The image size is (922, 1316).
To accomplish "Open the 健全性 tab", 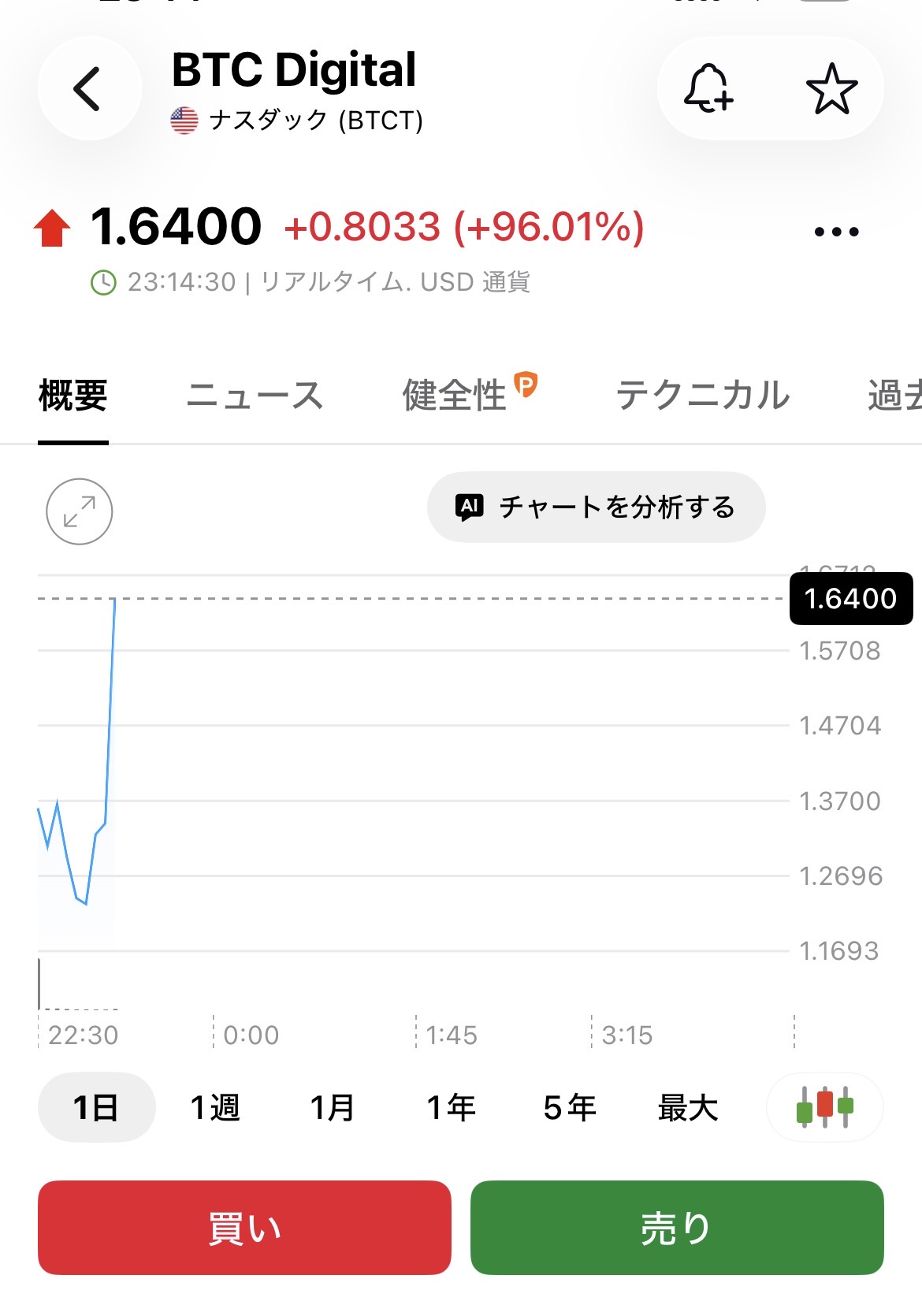I will [470, 394].
